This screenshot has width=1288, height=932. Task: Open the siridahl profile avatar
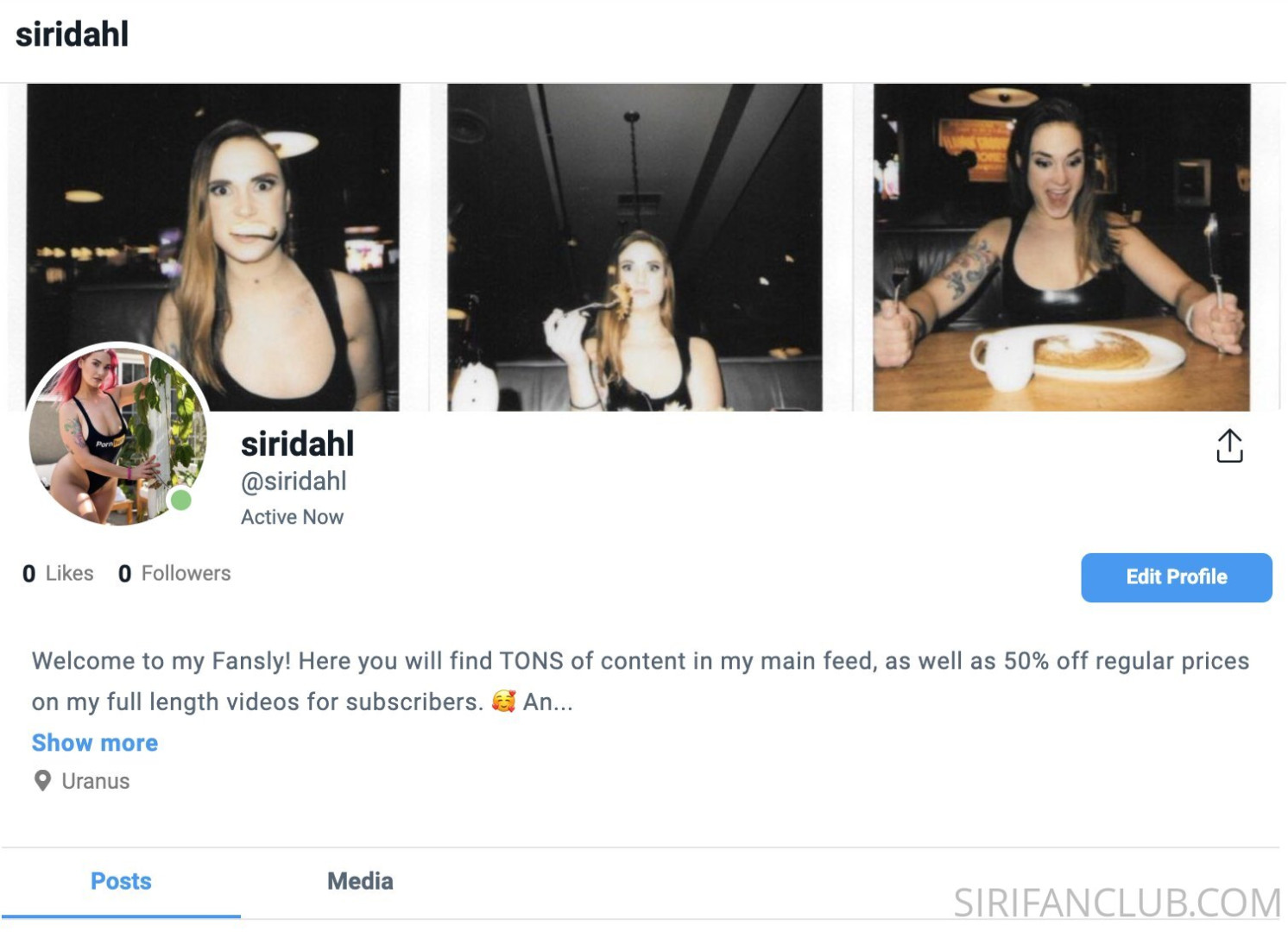click(118, 436)
